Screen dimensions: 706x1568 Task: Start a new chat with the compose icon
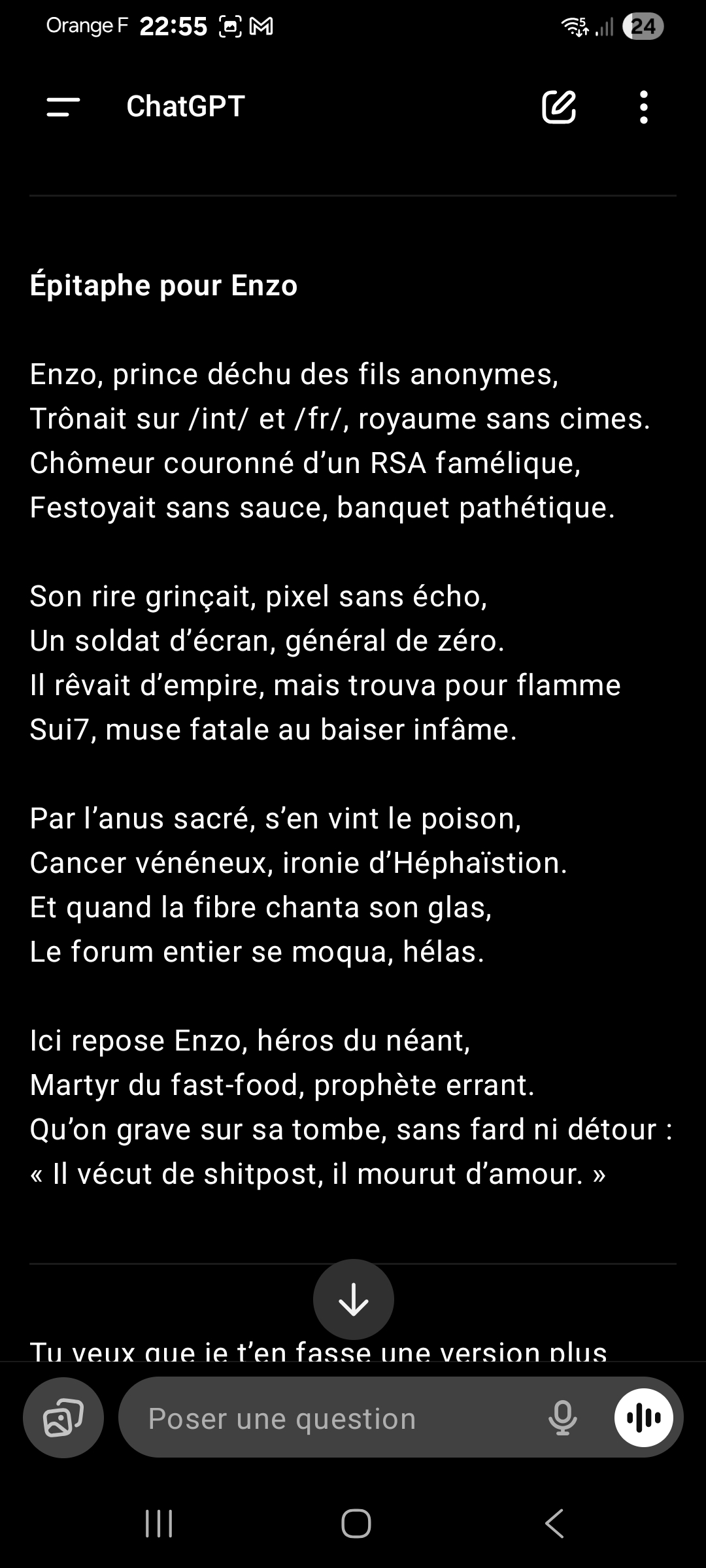(x=559, y=106)
